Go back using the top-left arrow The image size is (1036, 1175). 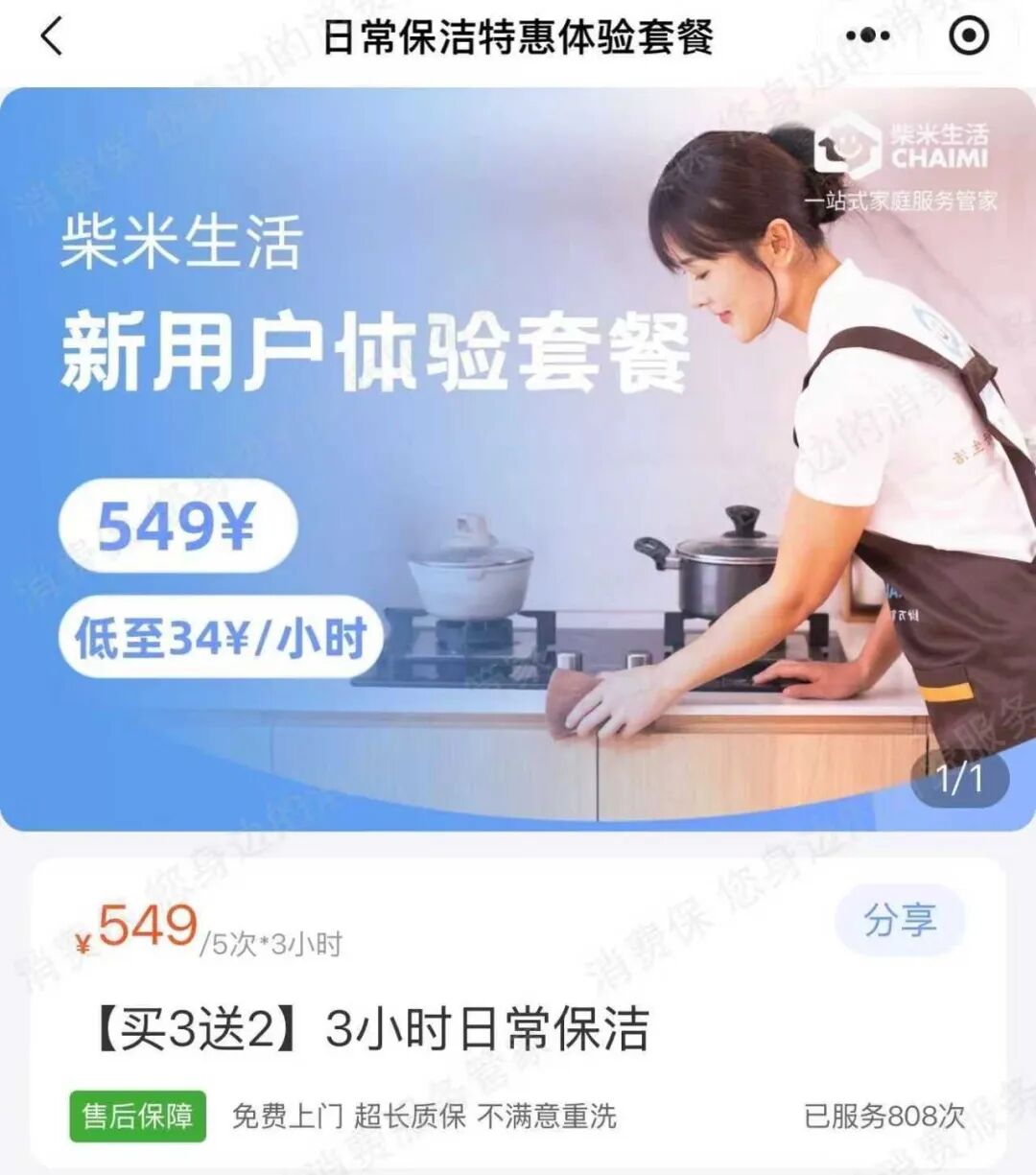[52, 37]
